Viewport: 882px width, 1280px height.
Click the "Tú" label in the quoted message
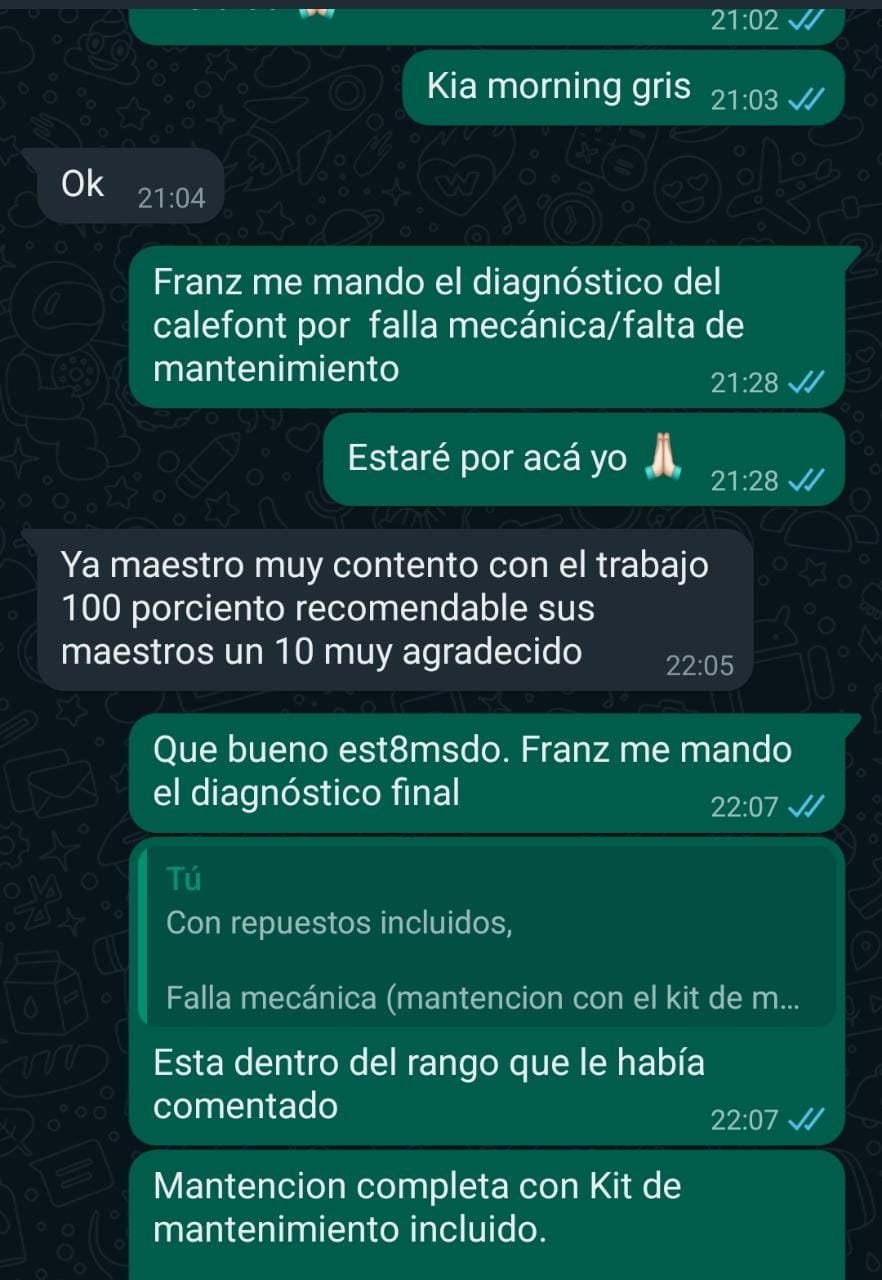[x=180, y=877]
